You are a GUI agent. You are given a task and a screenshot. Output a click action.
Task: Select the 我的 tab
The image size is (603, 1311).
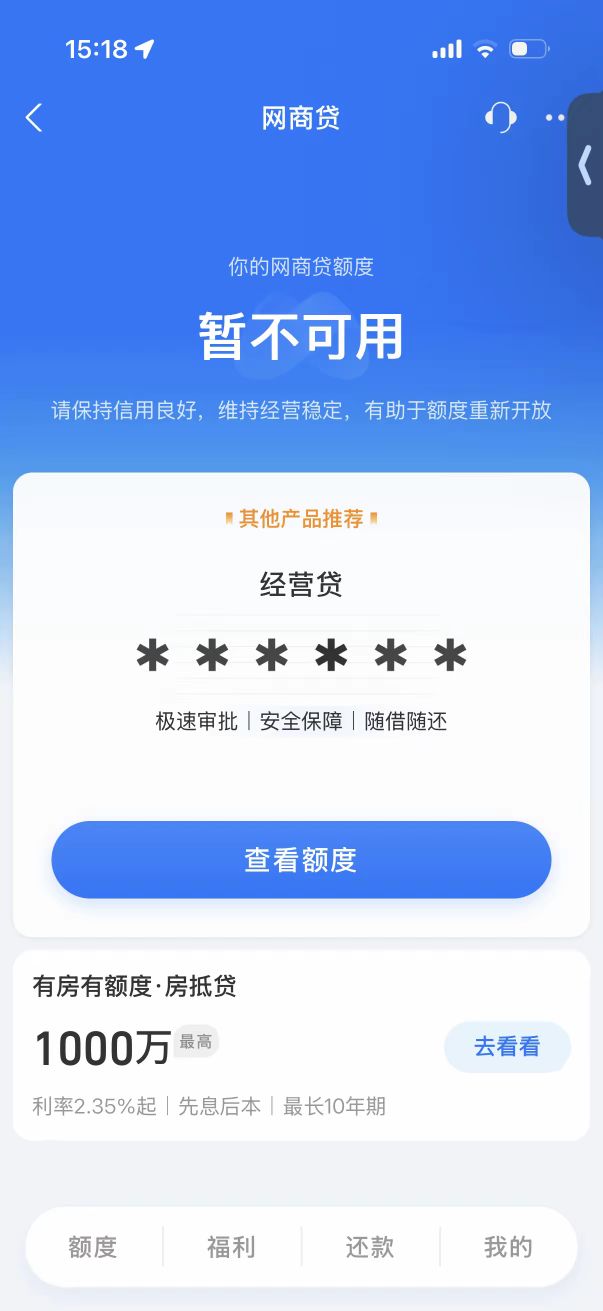(x=508, y=1247)
